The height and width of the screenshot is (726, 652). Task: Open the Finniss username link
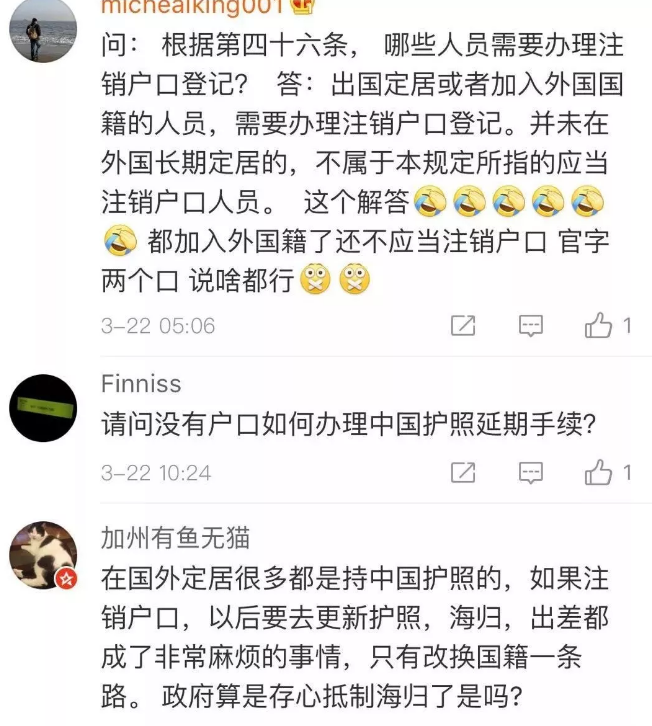coord(141,384)
